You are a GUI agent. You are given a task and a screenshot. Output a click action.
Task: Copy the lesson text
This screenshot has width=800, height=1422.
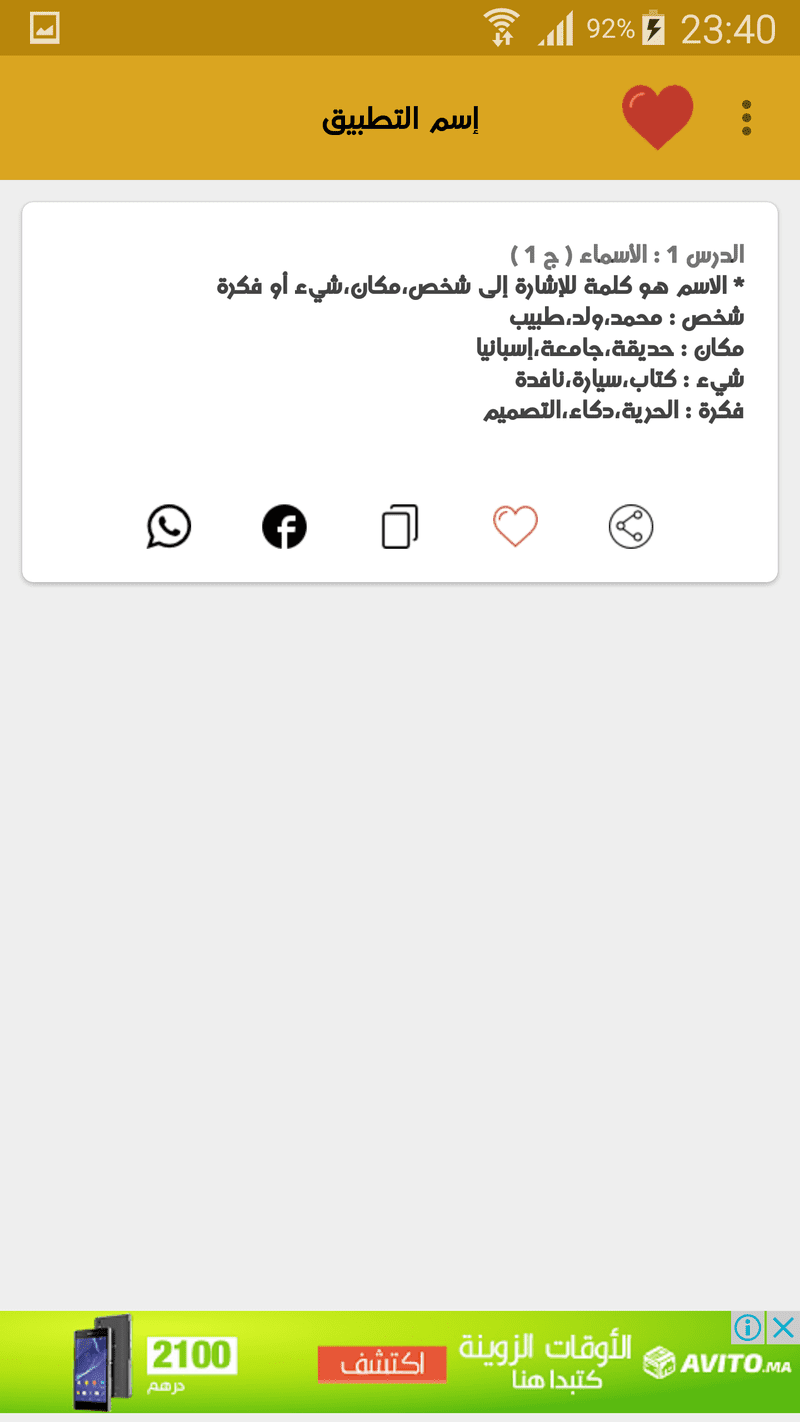pos(399,527)
